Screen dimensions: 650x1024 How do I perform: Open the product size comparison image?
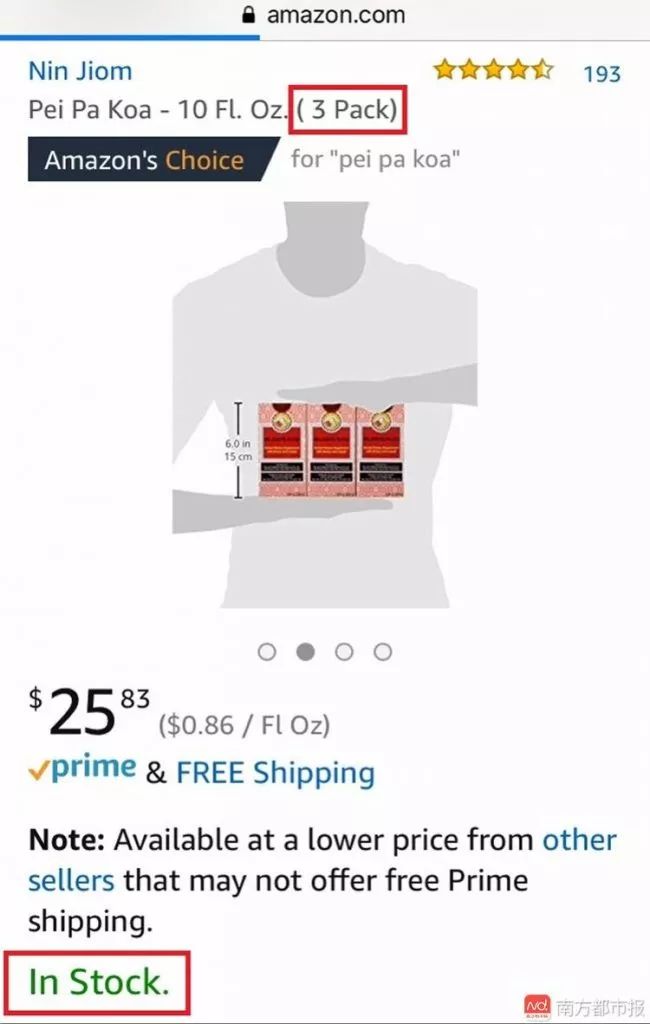point(325,405)
